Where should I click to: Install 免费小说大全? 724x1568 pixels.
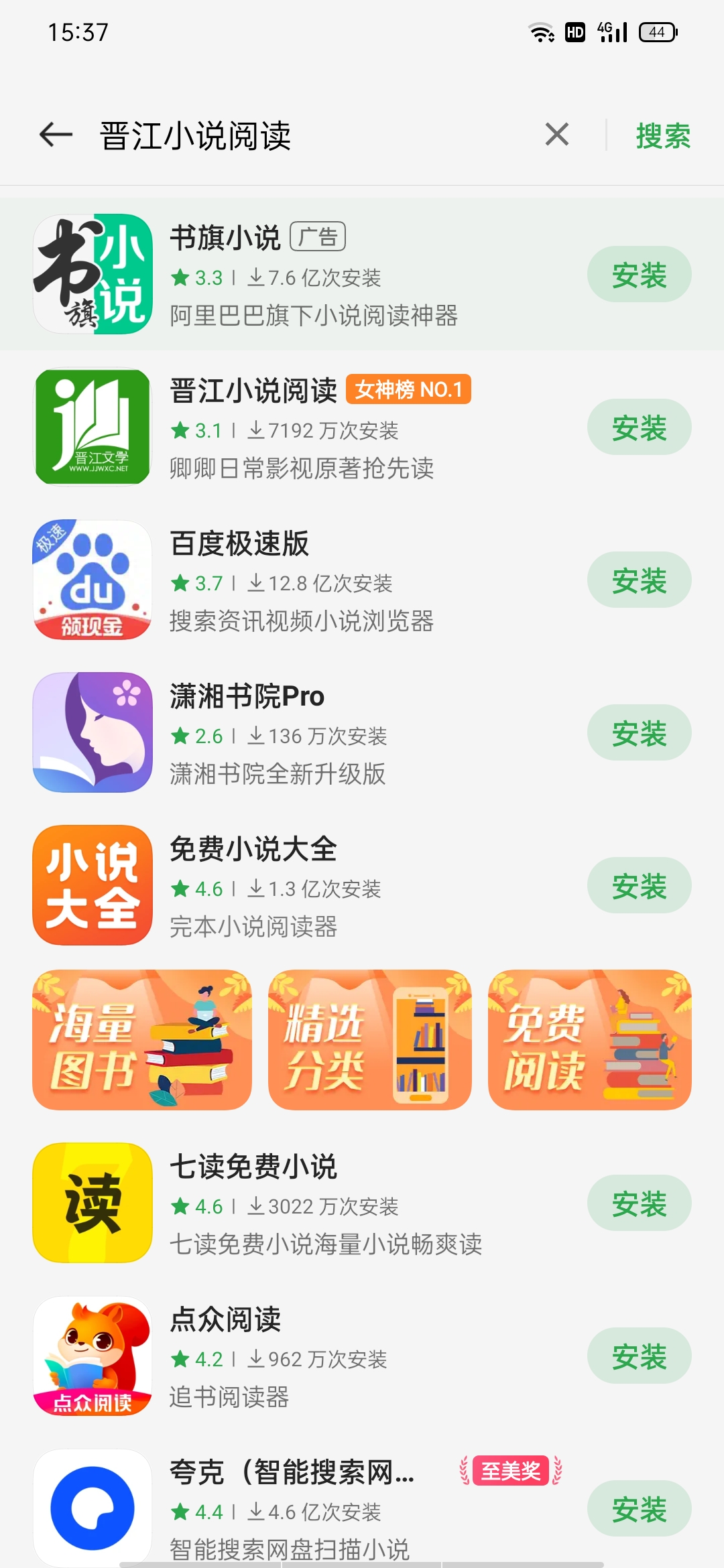[639, 886]
